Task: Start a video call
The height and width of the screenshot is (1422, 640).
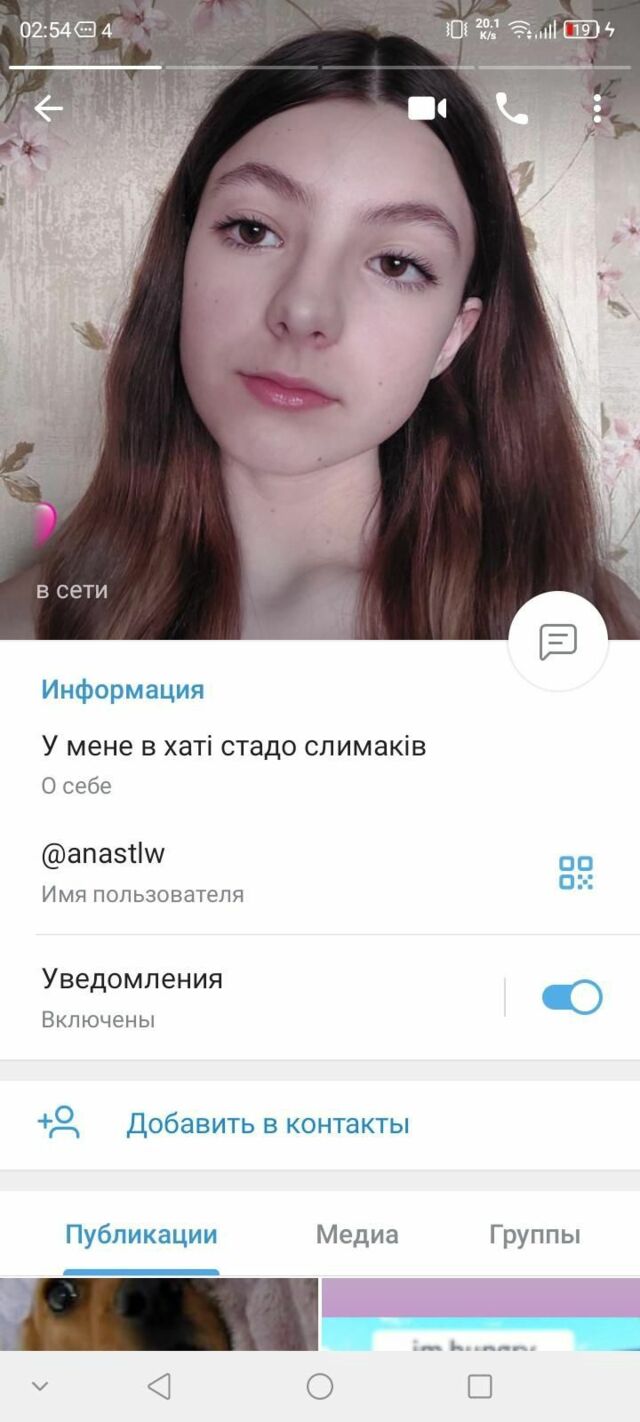Action: pyautogui.click(x=427, y=109)
